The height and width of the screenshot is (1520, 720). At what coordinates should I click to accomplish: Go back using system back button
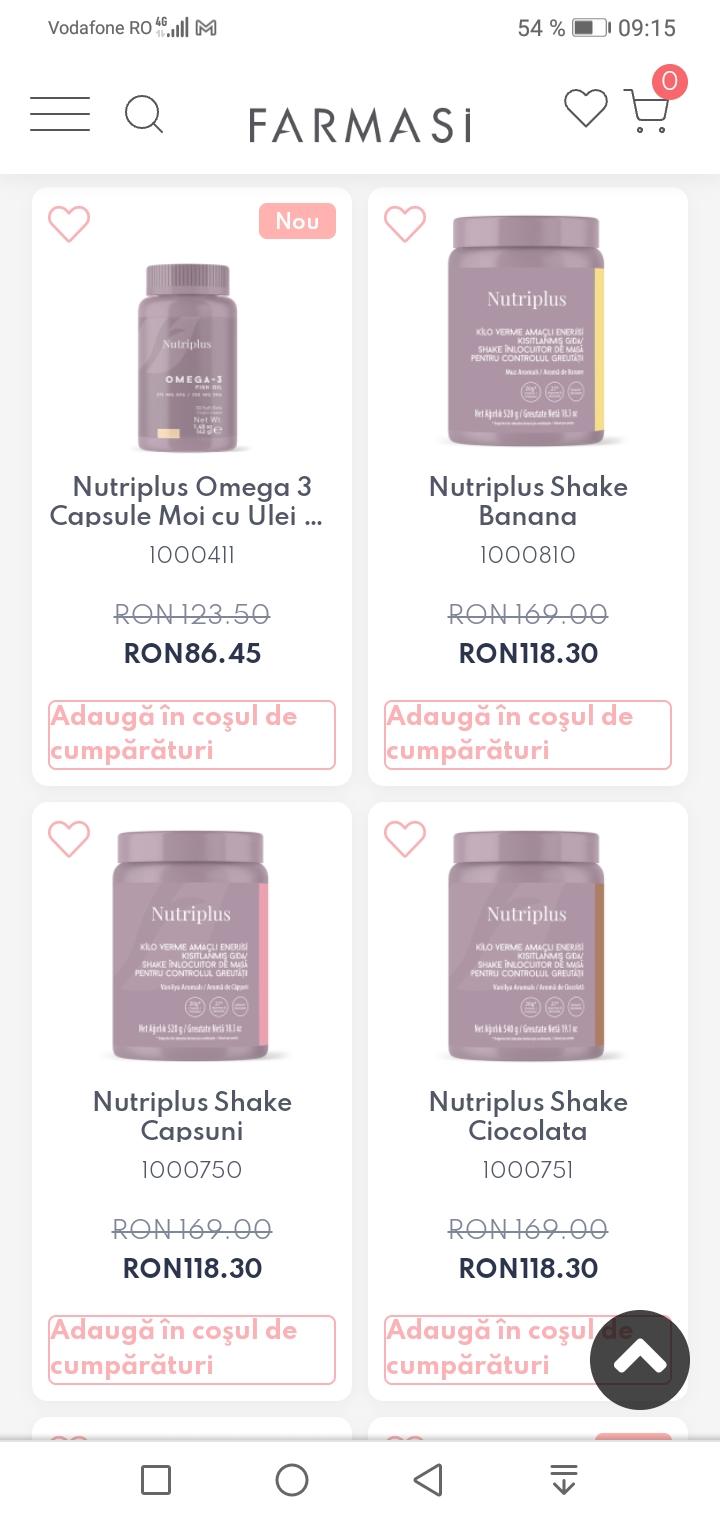pos(428,1479)
